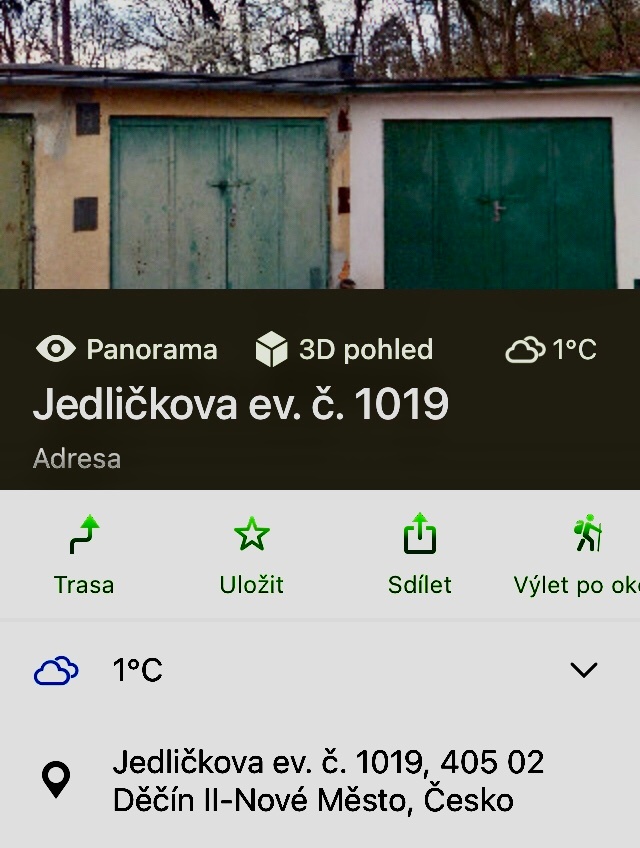The width and height of the screenshot is (640, 848).
Task: Share this place via Sdílet
Action: pos(420,555)
